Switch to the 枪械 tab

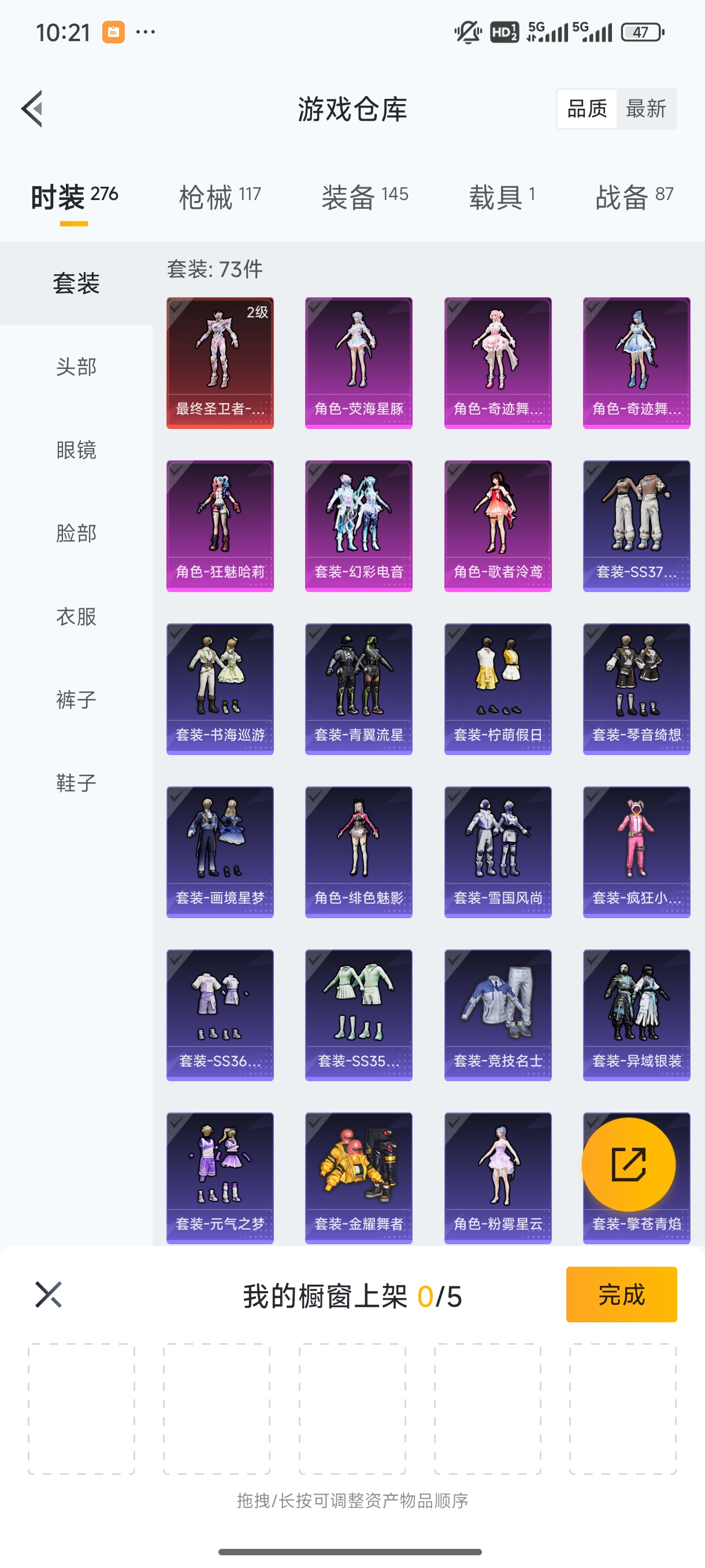[x=220, y=197]
